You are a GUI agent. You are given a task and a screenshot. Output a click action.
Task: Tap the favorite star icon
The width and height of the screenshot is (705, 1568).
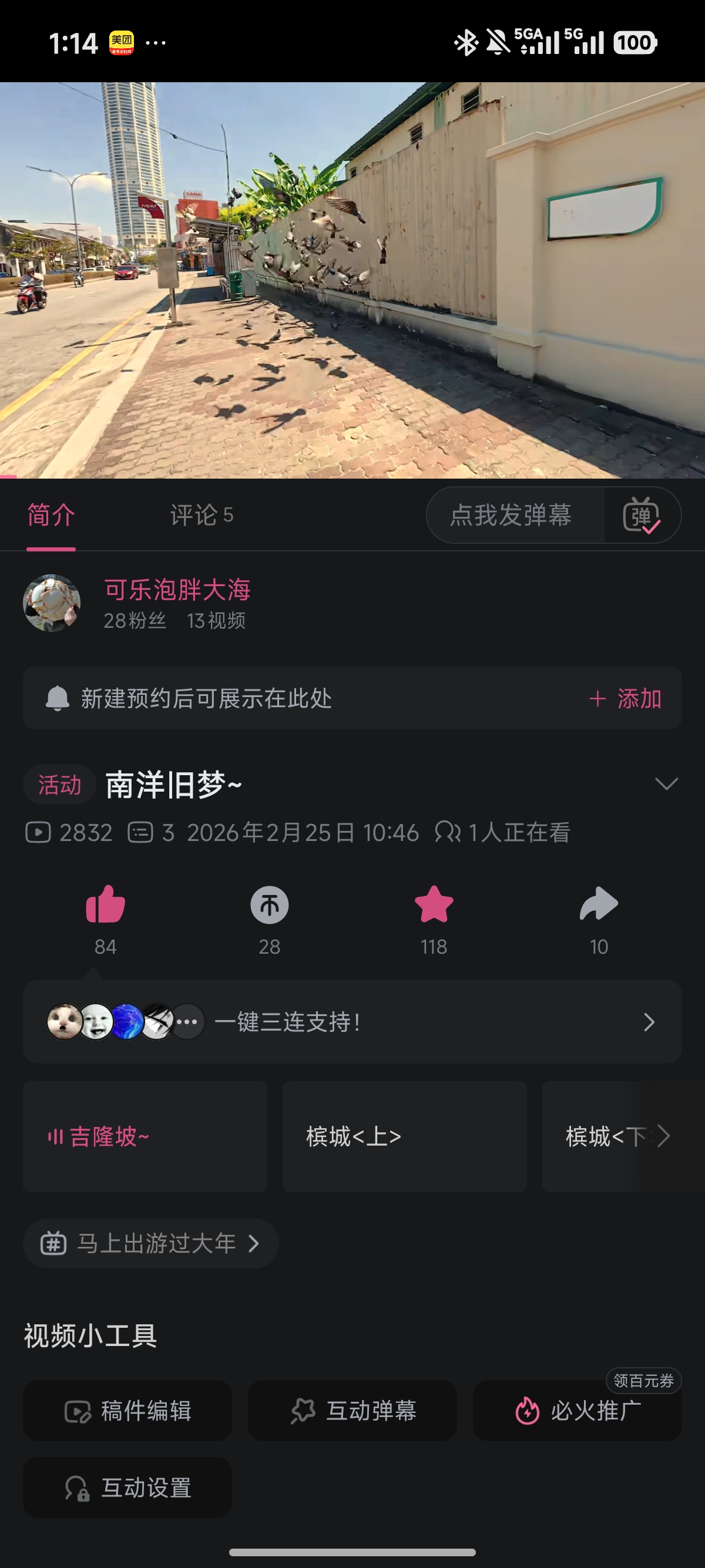pyautogui.click(x=434, y=904)
